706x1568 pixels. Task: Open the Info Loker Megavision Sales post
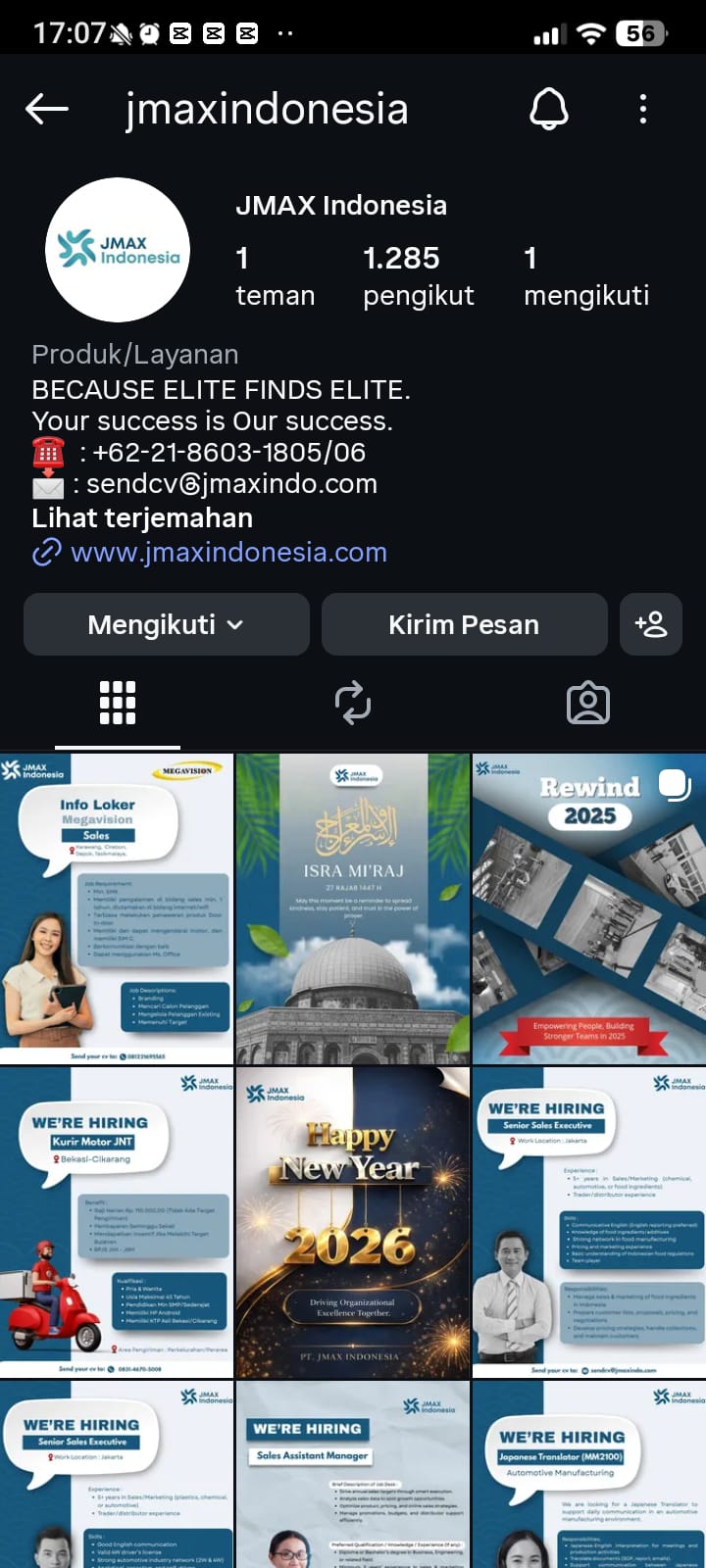click(x=117, y=908)
